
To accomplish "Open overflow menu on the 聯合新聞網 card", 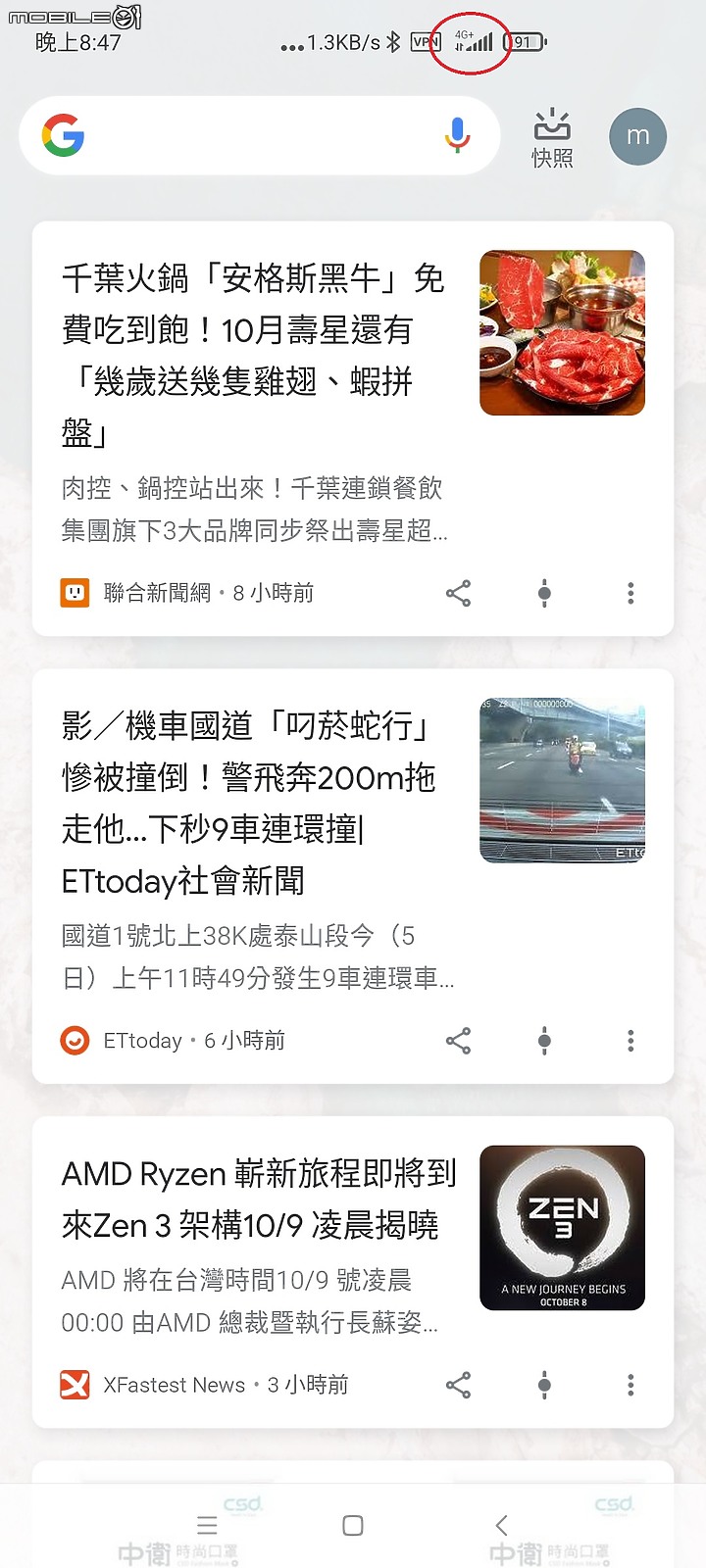I will coord(630,593).
